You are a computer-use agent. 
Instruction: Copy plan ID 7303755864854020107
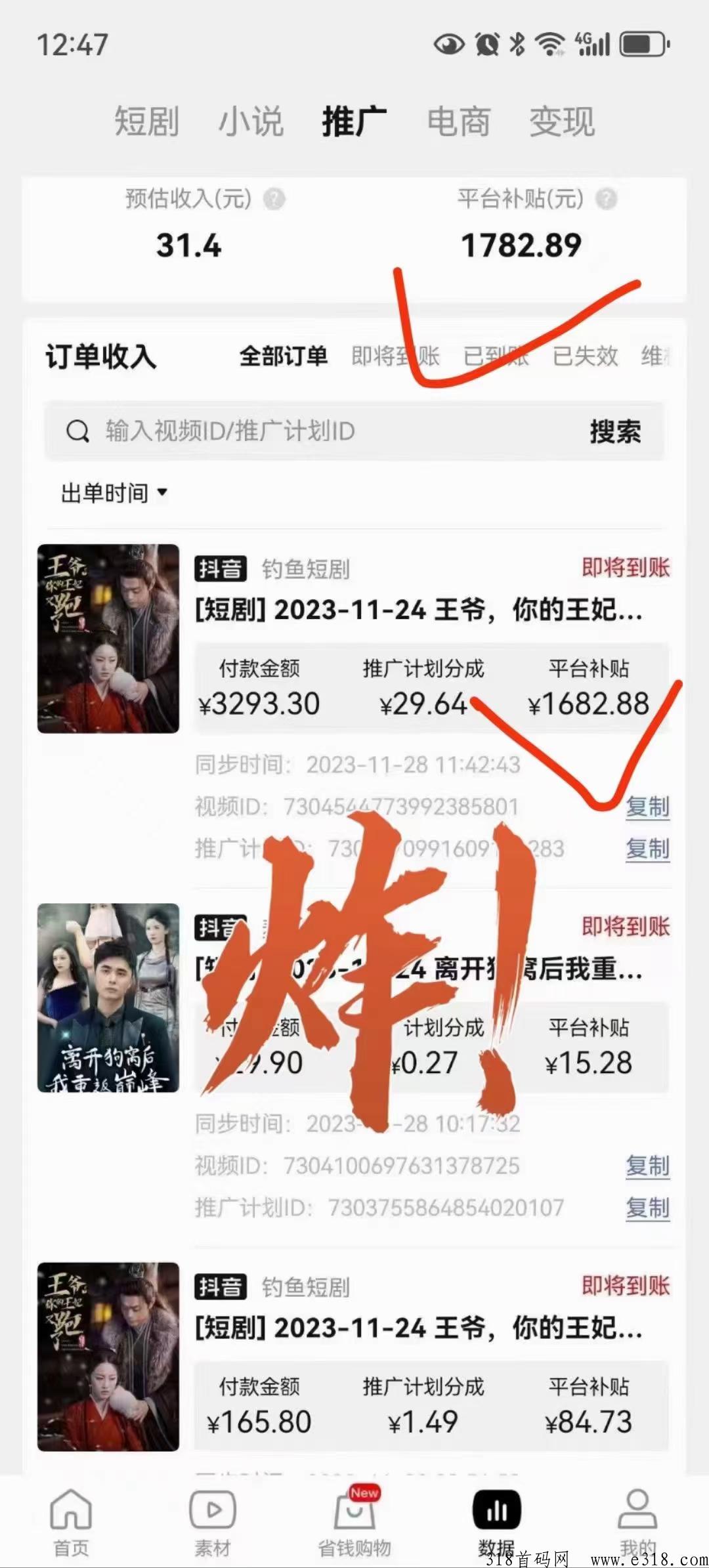tap(647, 1208)
